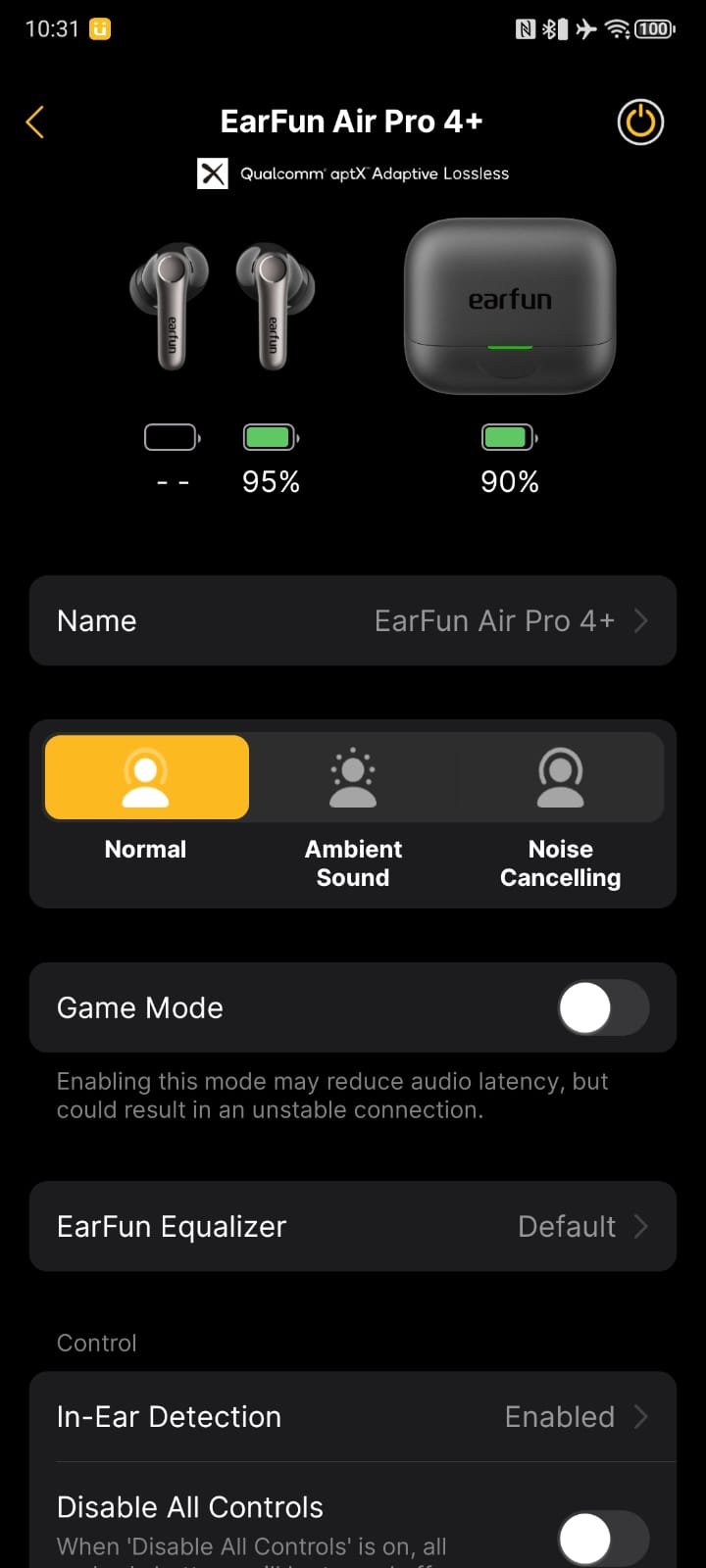Image resolution: width=706 pixels, height=1568 pixels.
Task: Open the Name setting row
Action: point(353,620)
